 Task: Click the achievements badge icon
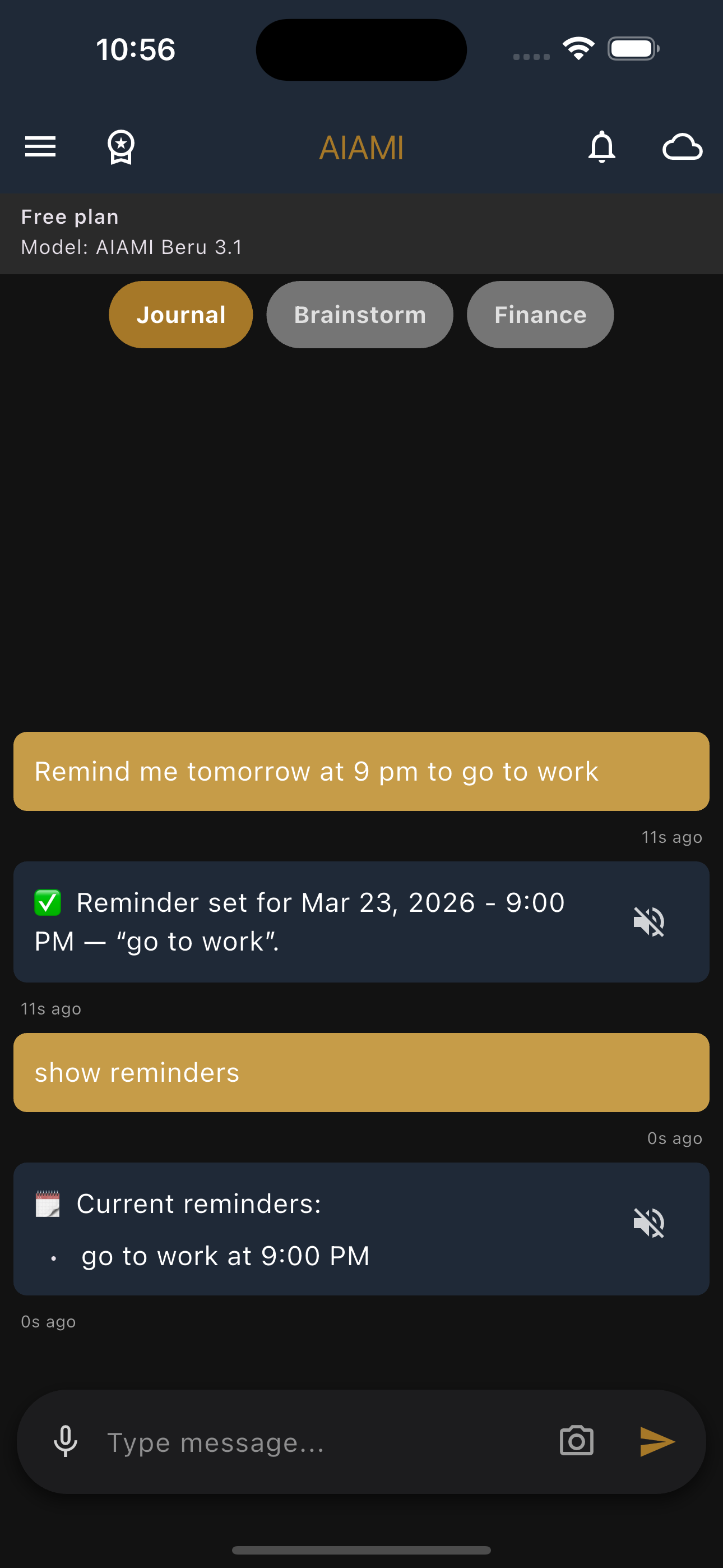coord(121,147)
